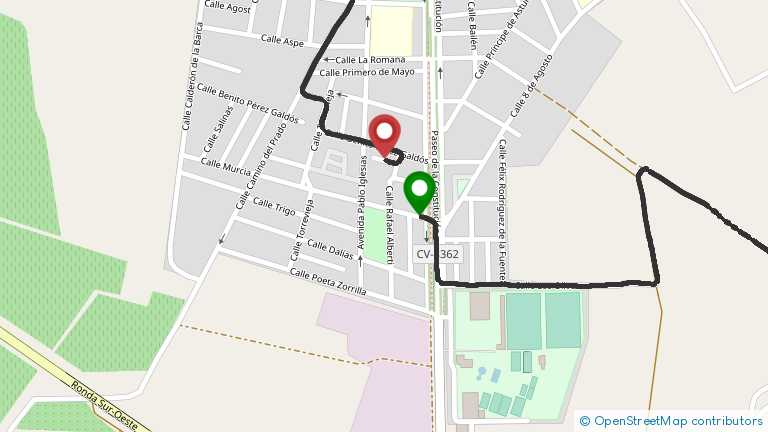The width and height of the screenshot is (768, 432).
Task: Tap the red destination marker
Action: coord(384,133)
